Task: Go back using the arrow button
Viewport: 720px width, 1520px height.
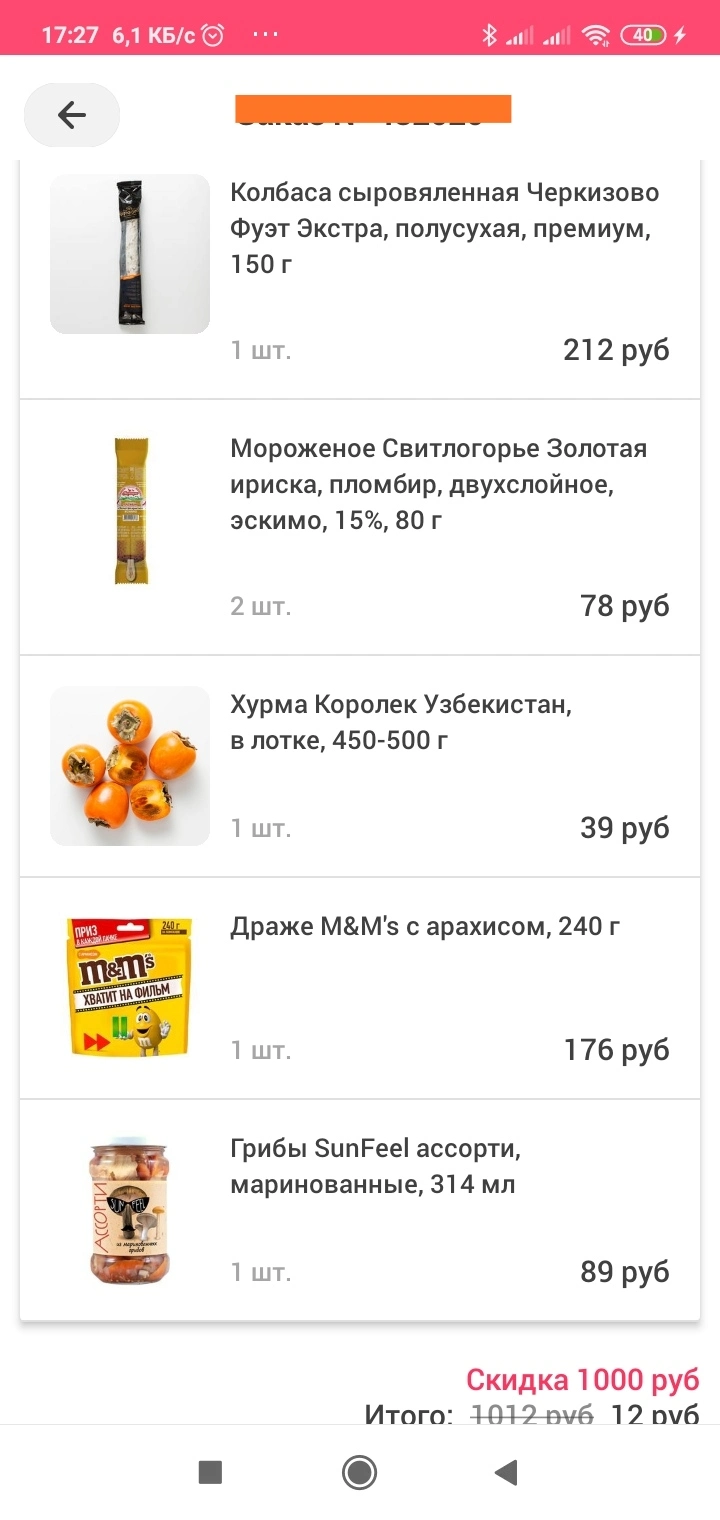Action: click(x=72, y=116)
